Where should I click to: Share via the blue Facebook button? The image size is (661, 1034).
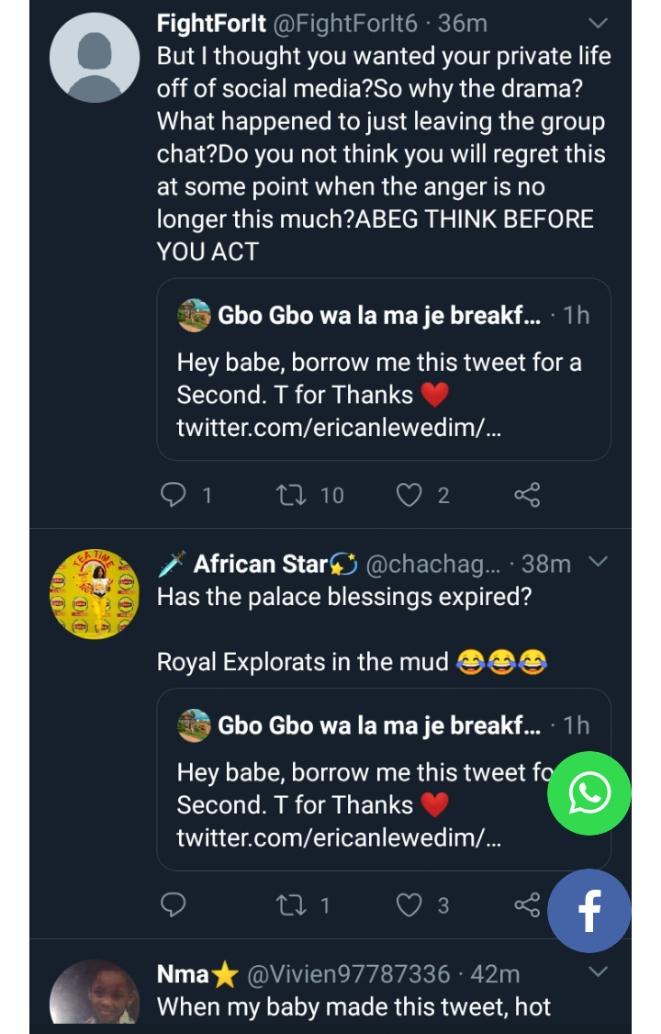(x=589, y=911)
